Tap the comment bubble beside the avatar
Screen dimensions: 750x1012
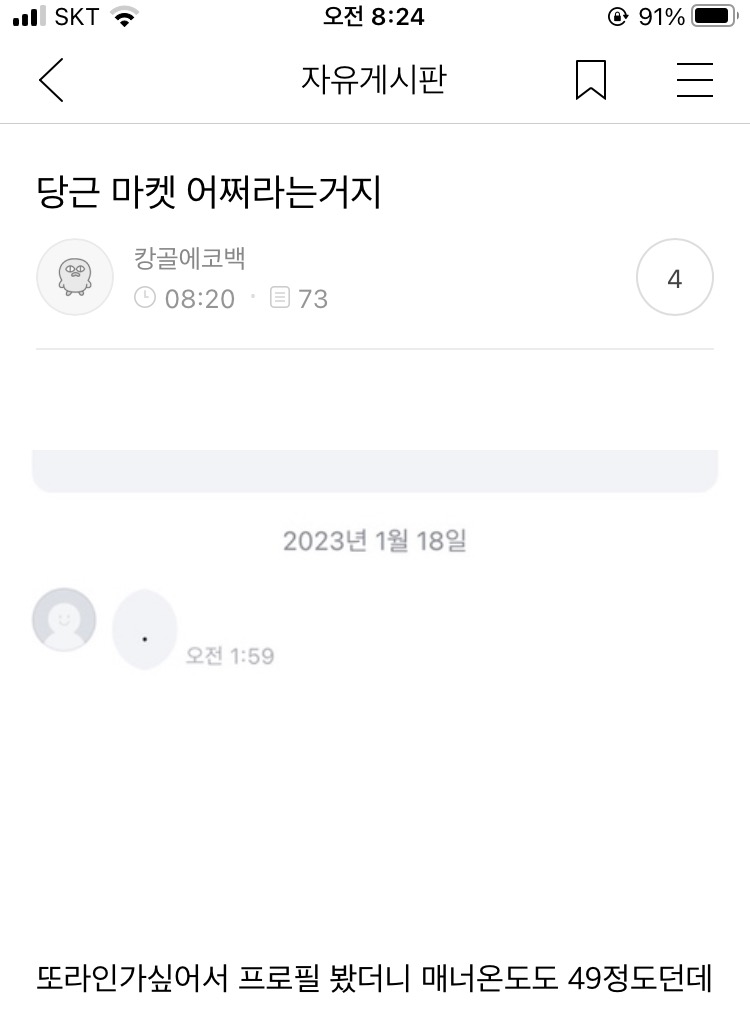[x=144, y=630]
